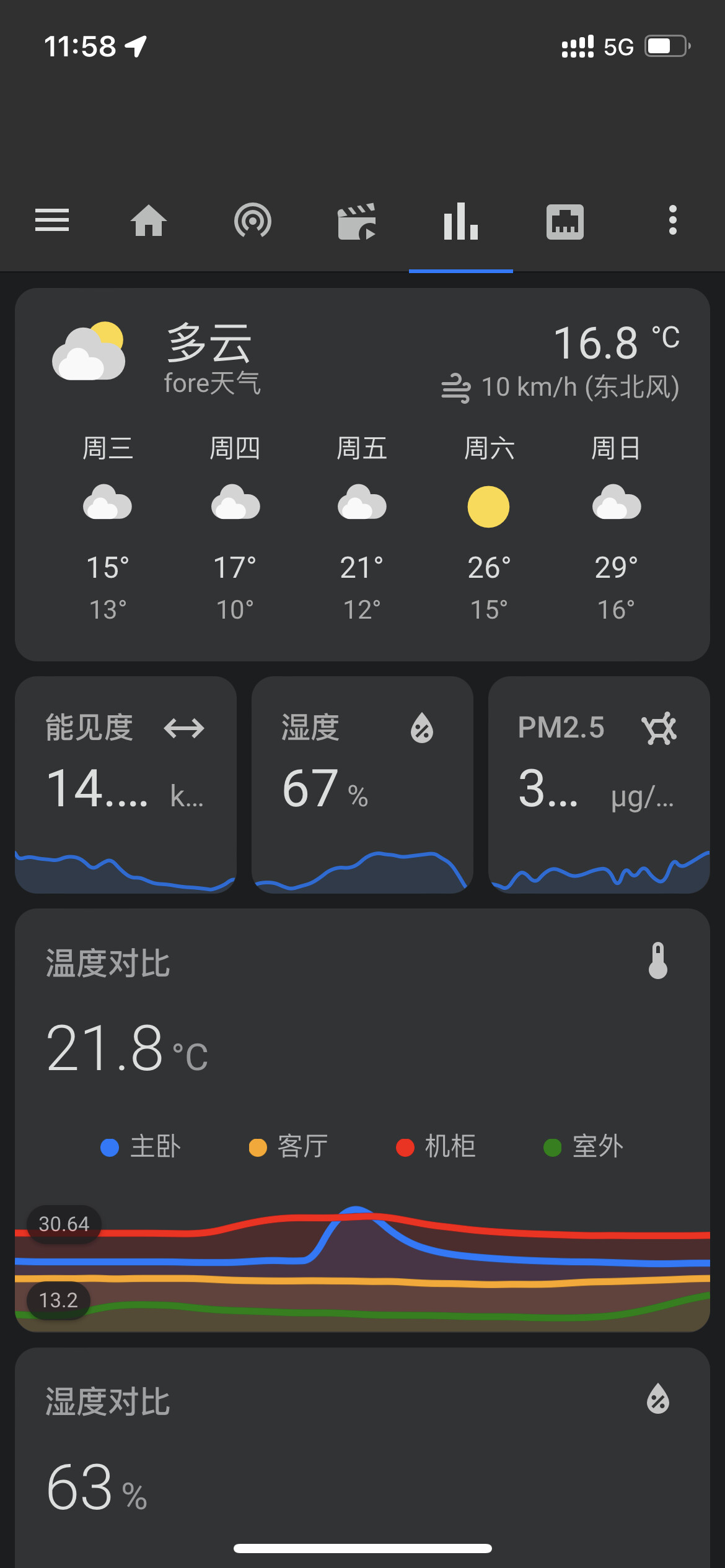Open the media clapperboard view
725x1568 pixels.
point(358,220)
